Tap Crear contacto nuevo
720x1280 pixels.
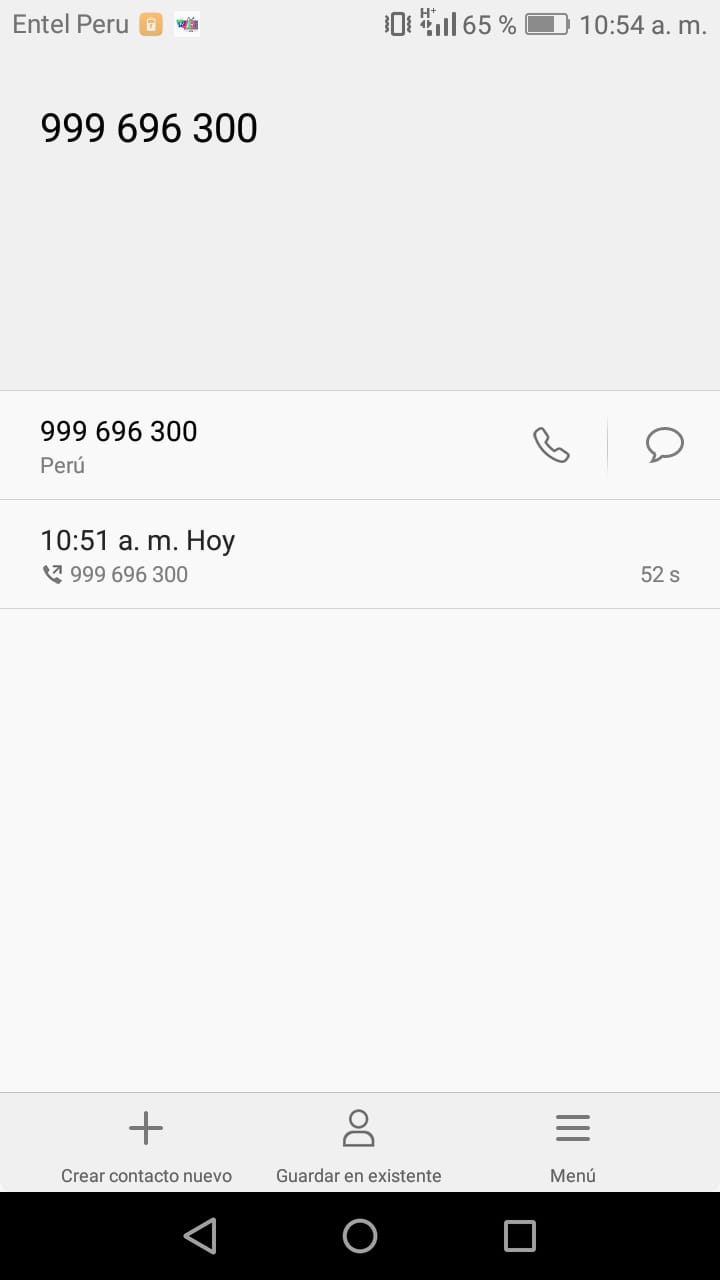tap(146, 1146)
